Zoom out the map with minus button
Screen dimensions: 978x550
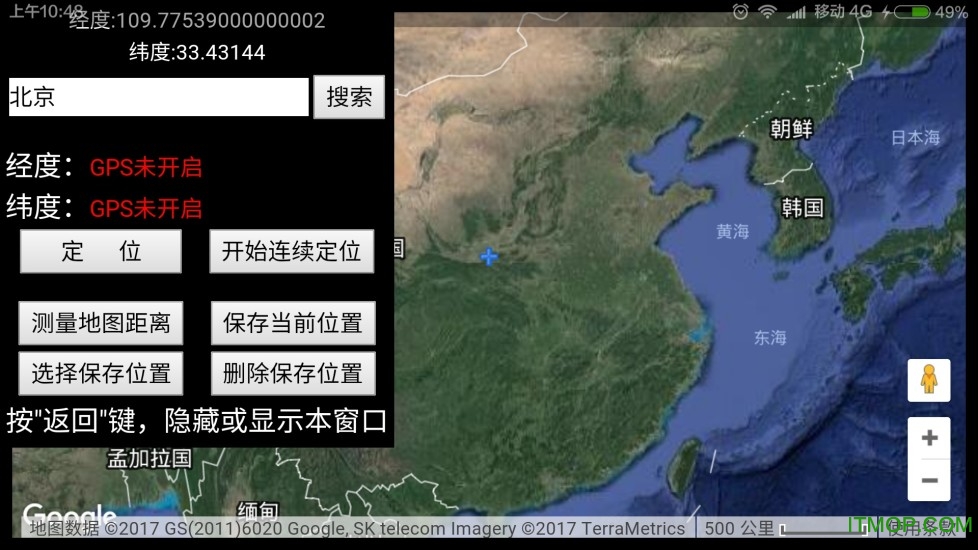(929, 481)
